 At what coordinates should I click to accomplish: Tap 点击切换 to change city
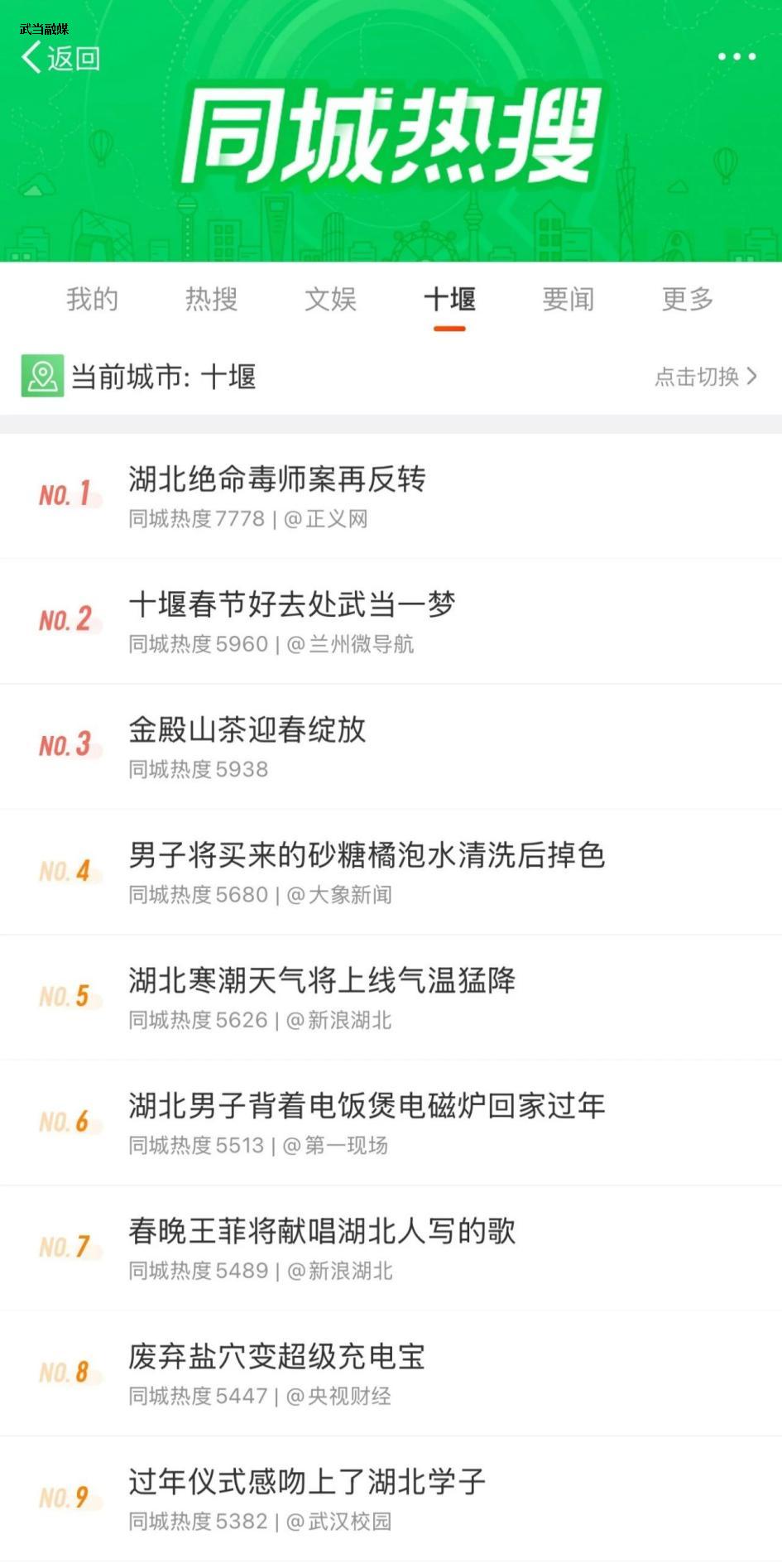pyautogui.click(x=706, y=377)
